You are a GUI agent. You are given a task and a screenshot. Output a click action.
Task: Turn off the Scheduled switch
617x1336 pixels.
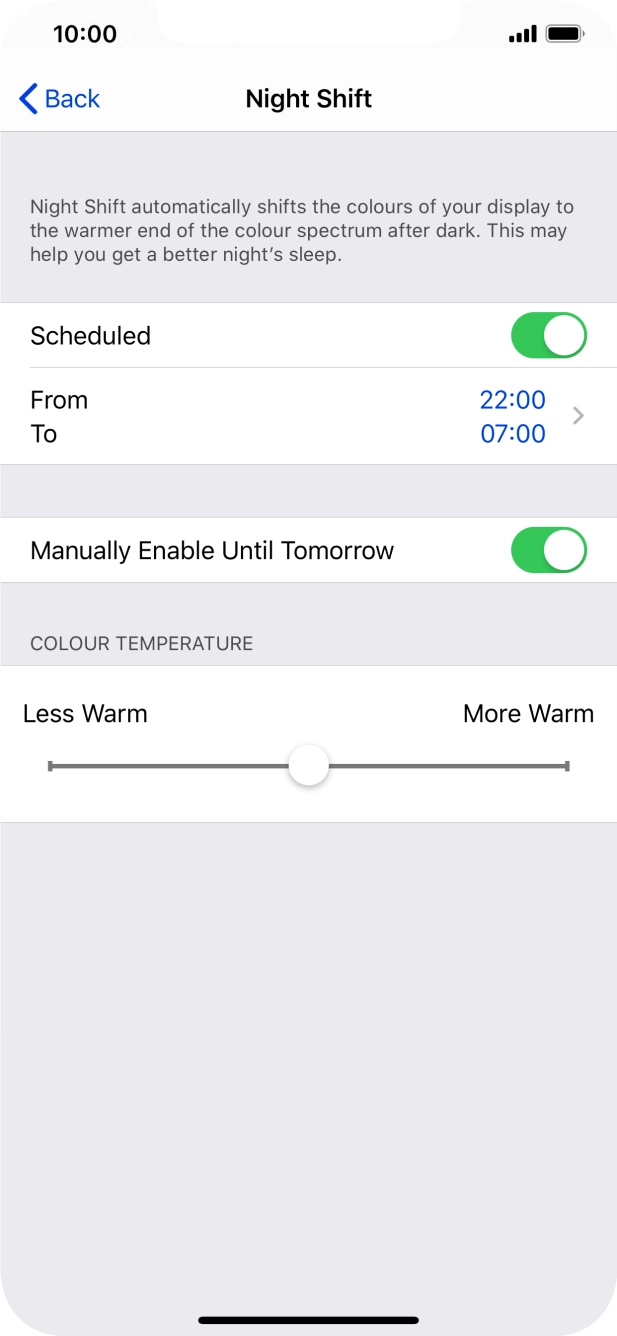pos(548,336)
